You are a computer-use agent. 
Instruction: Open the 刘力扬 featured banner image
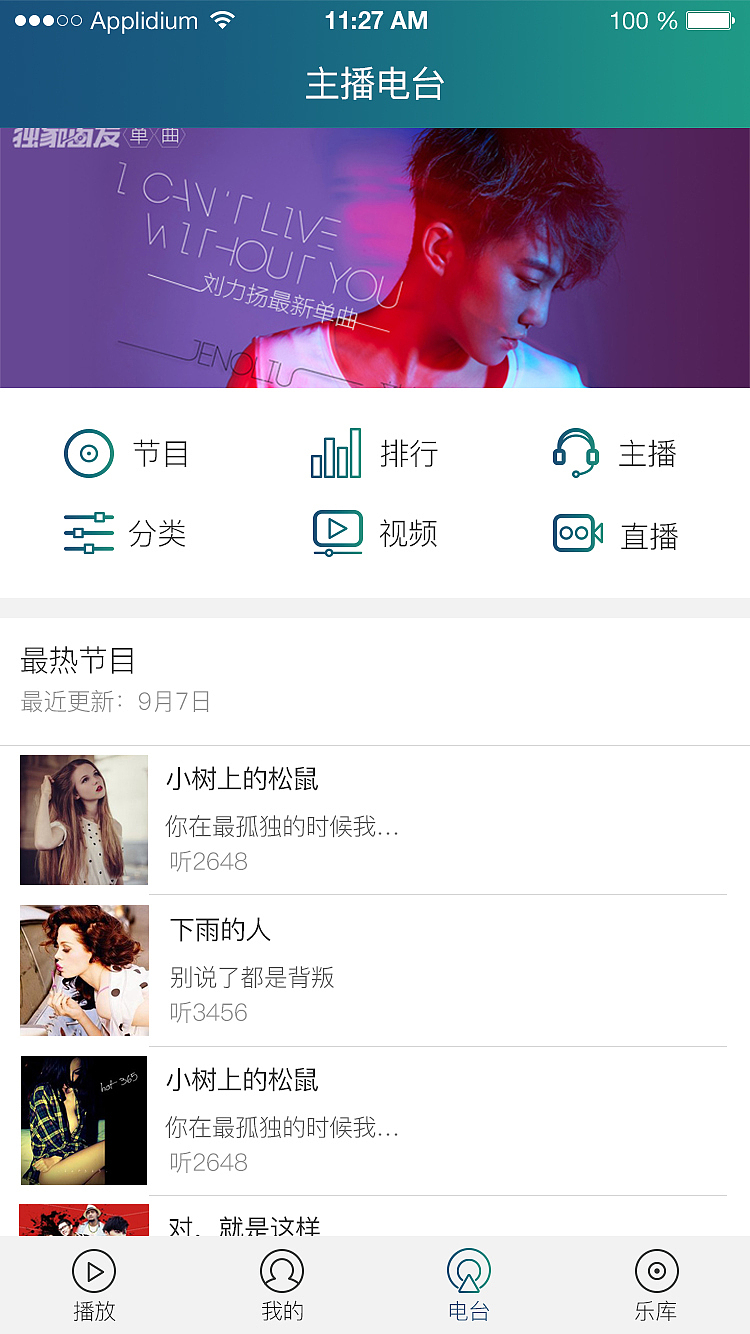coord(375,257)
